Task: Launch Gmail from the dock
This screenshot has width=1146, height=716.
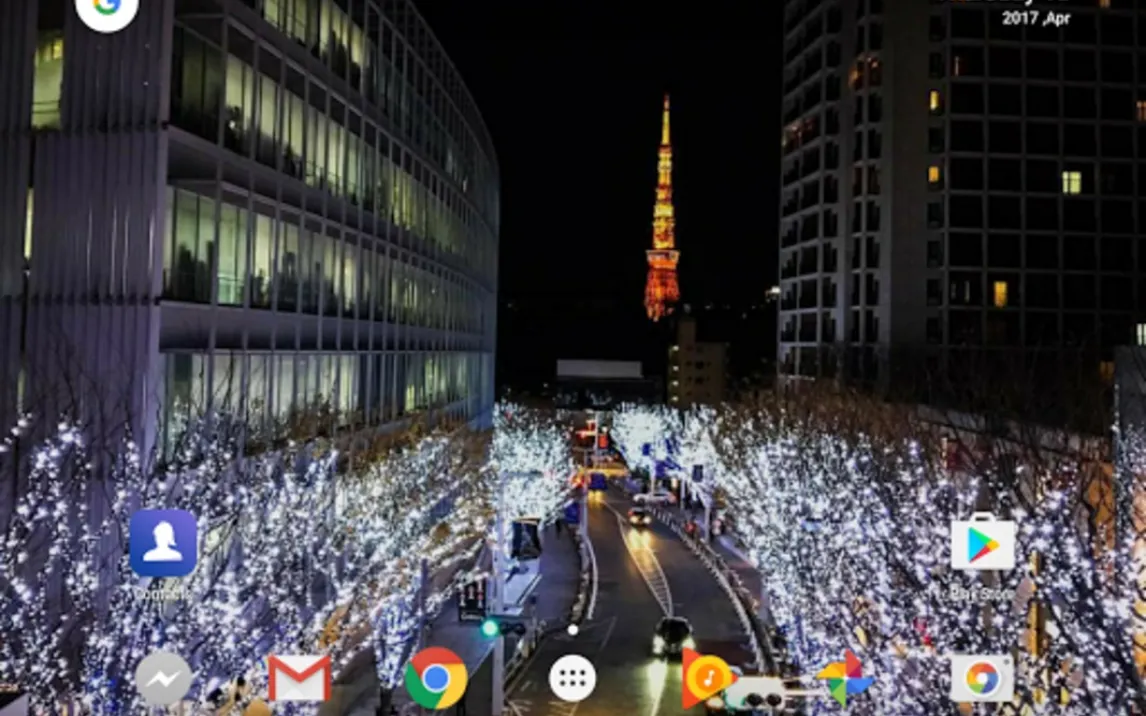Action: [x=299, y=678]
